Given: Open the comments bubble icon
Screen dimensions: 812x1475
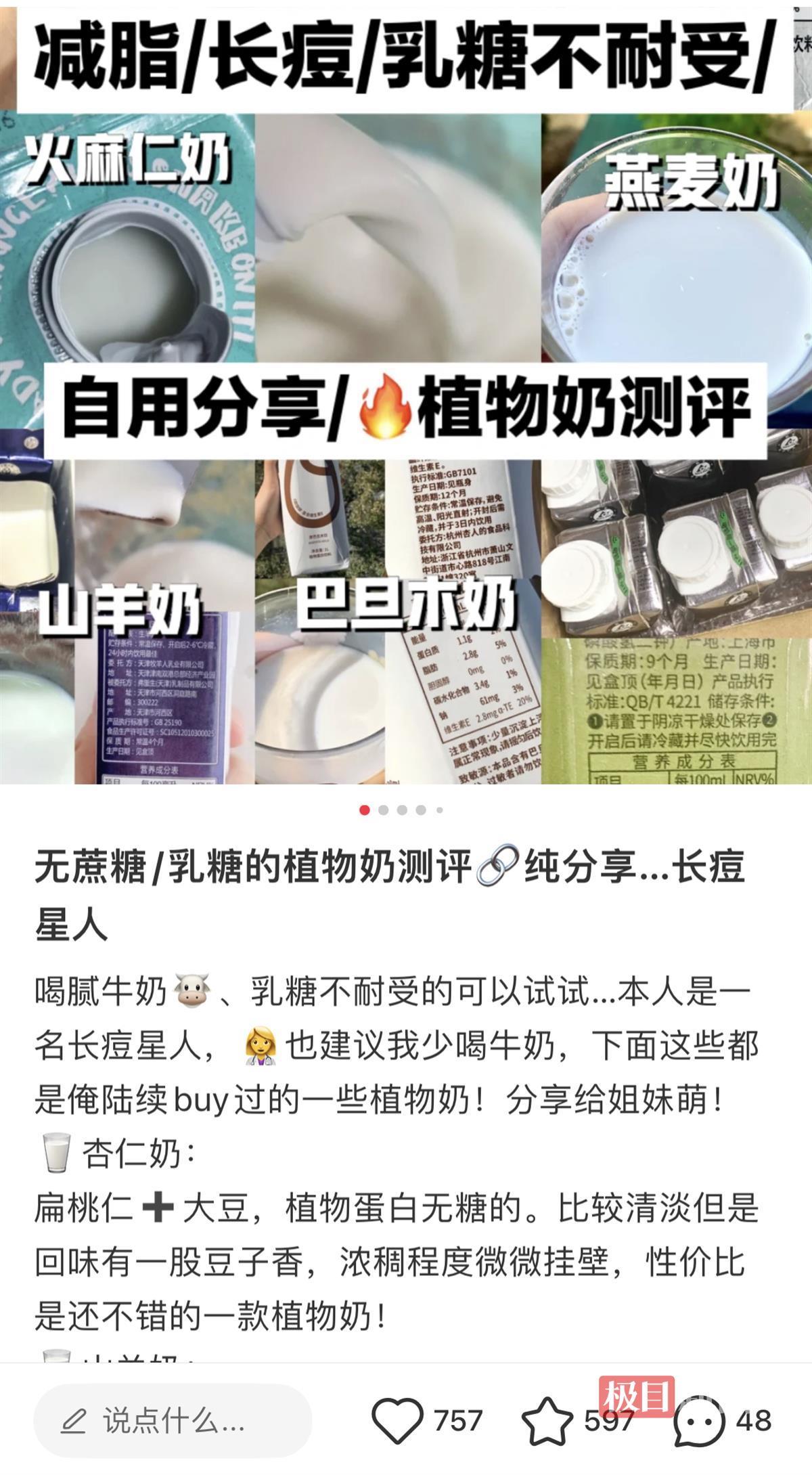Looking at the screenshot, I should pyautogui.click(x=700, y=1420).
